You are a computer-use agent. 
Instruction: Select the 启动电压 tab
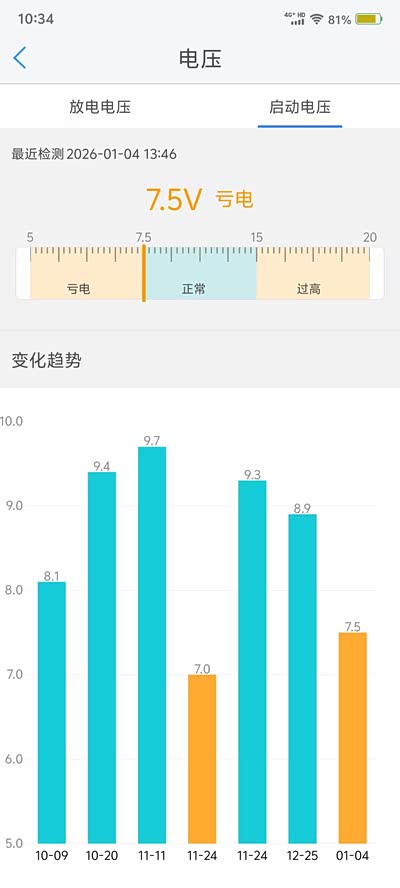(x=300, y=106)
